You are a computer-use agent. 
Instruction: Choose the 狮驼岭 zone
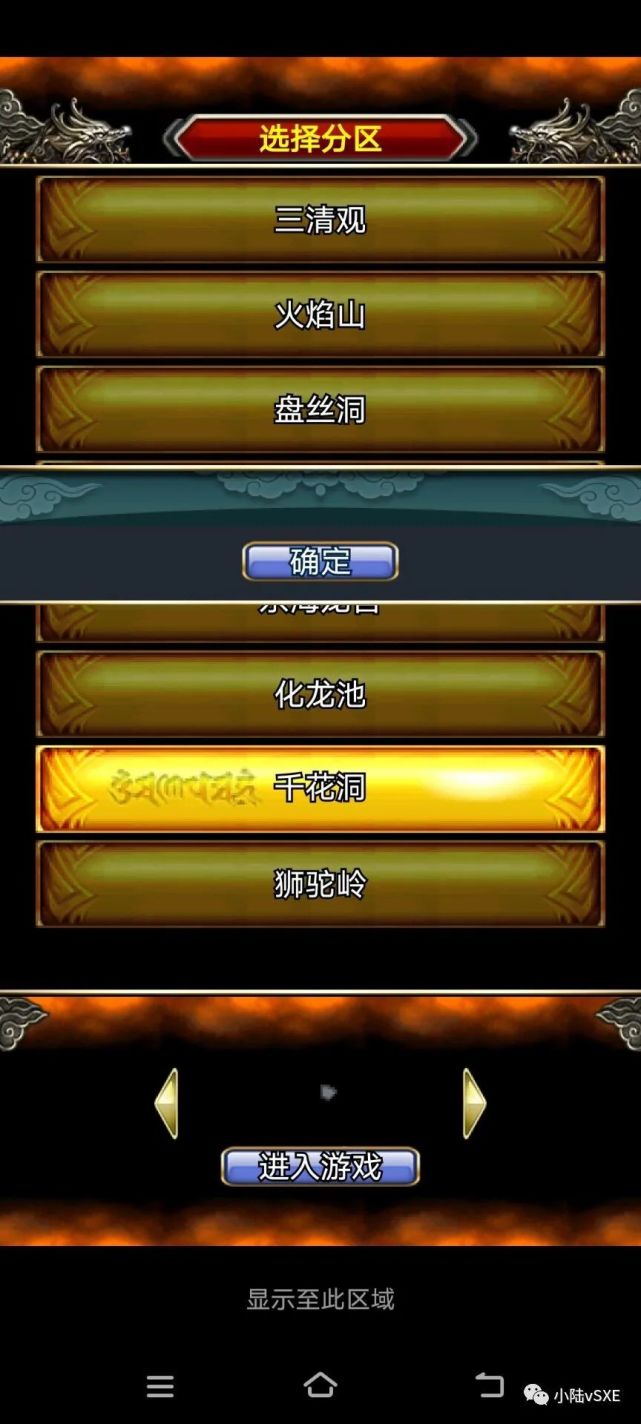coord(320,884)
